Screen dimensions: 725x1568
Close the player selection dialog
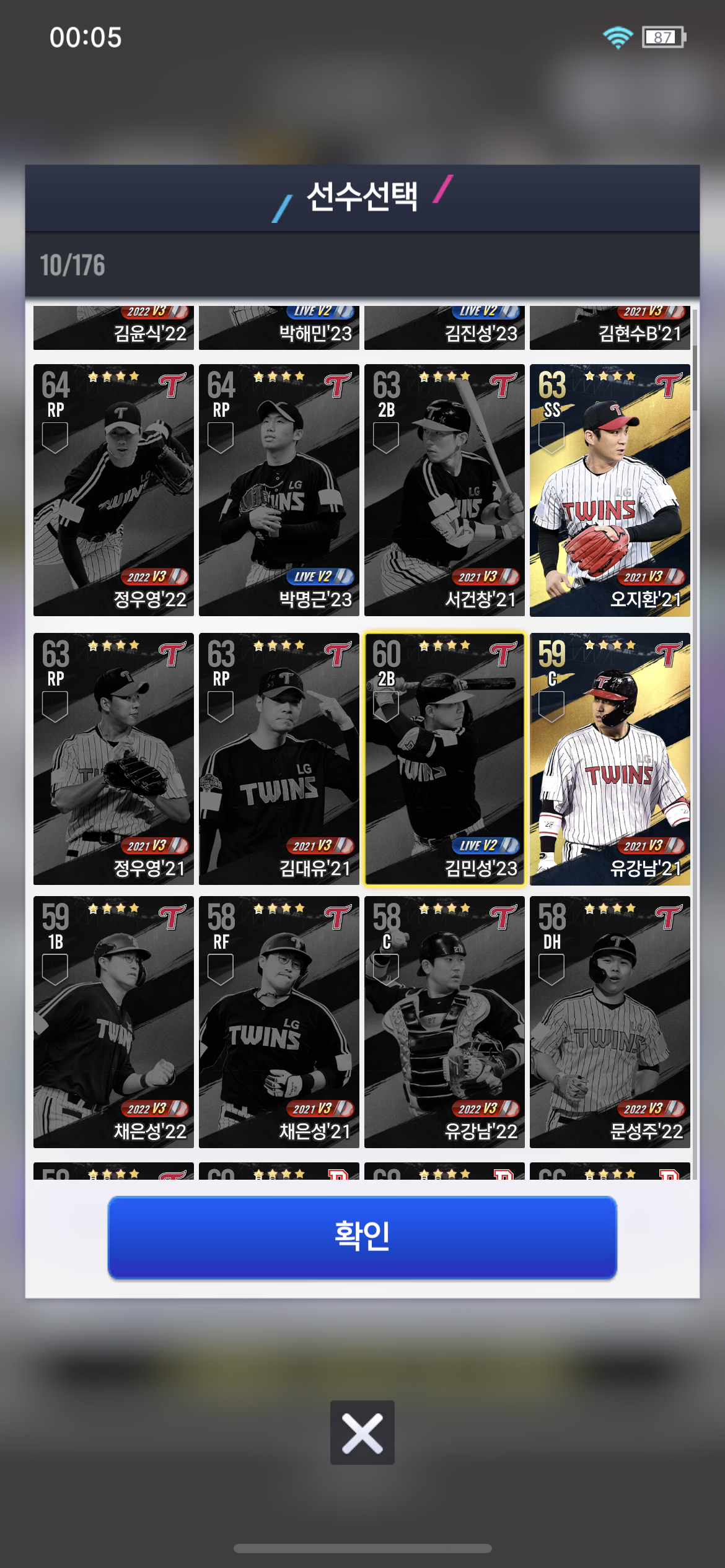click(x=362, y=1432)
